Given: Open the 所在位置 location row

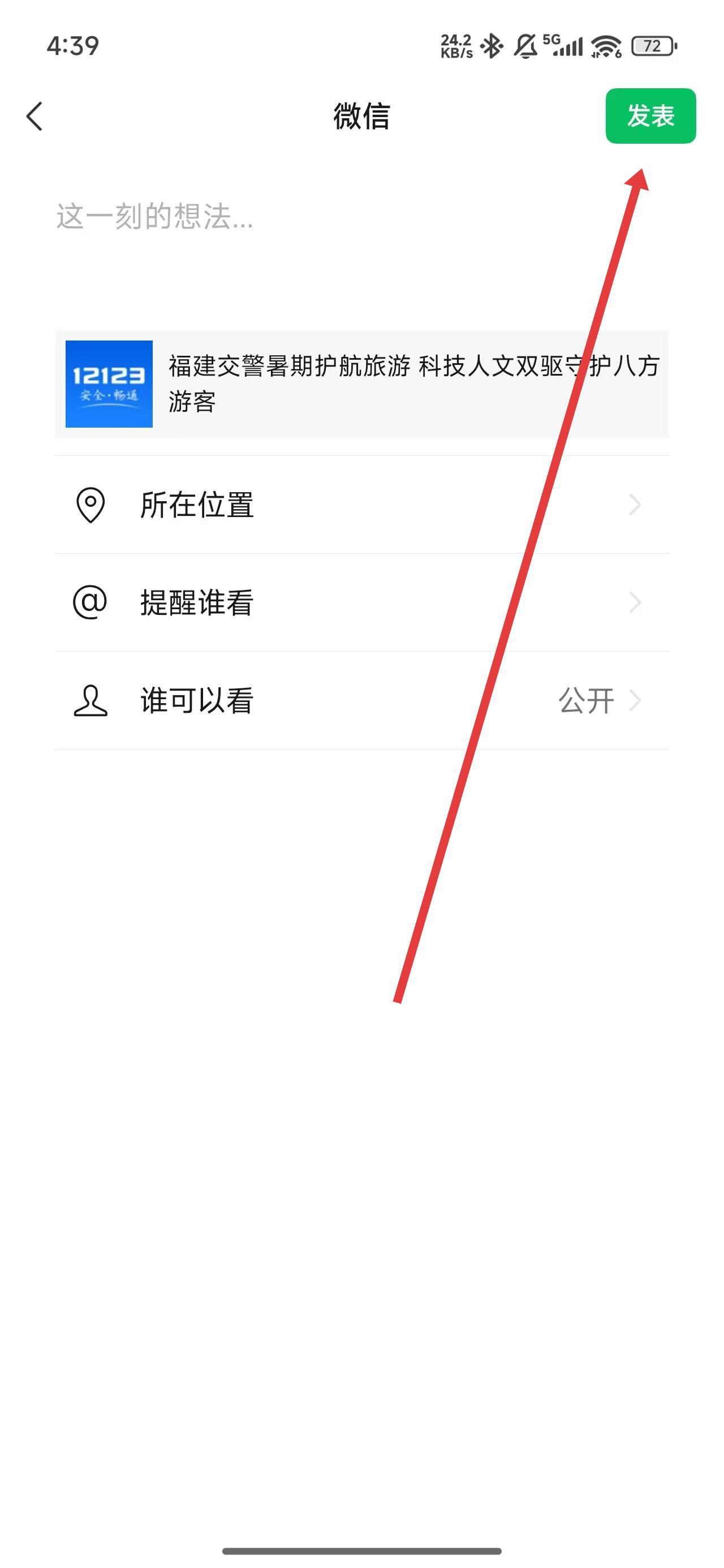Looking at the screenshot, I should click(x=361, y=505).
